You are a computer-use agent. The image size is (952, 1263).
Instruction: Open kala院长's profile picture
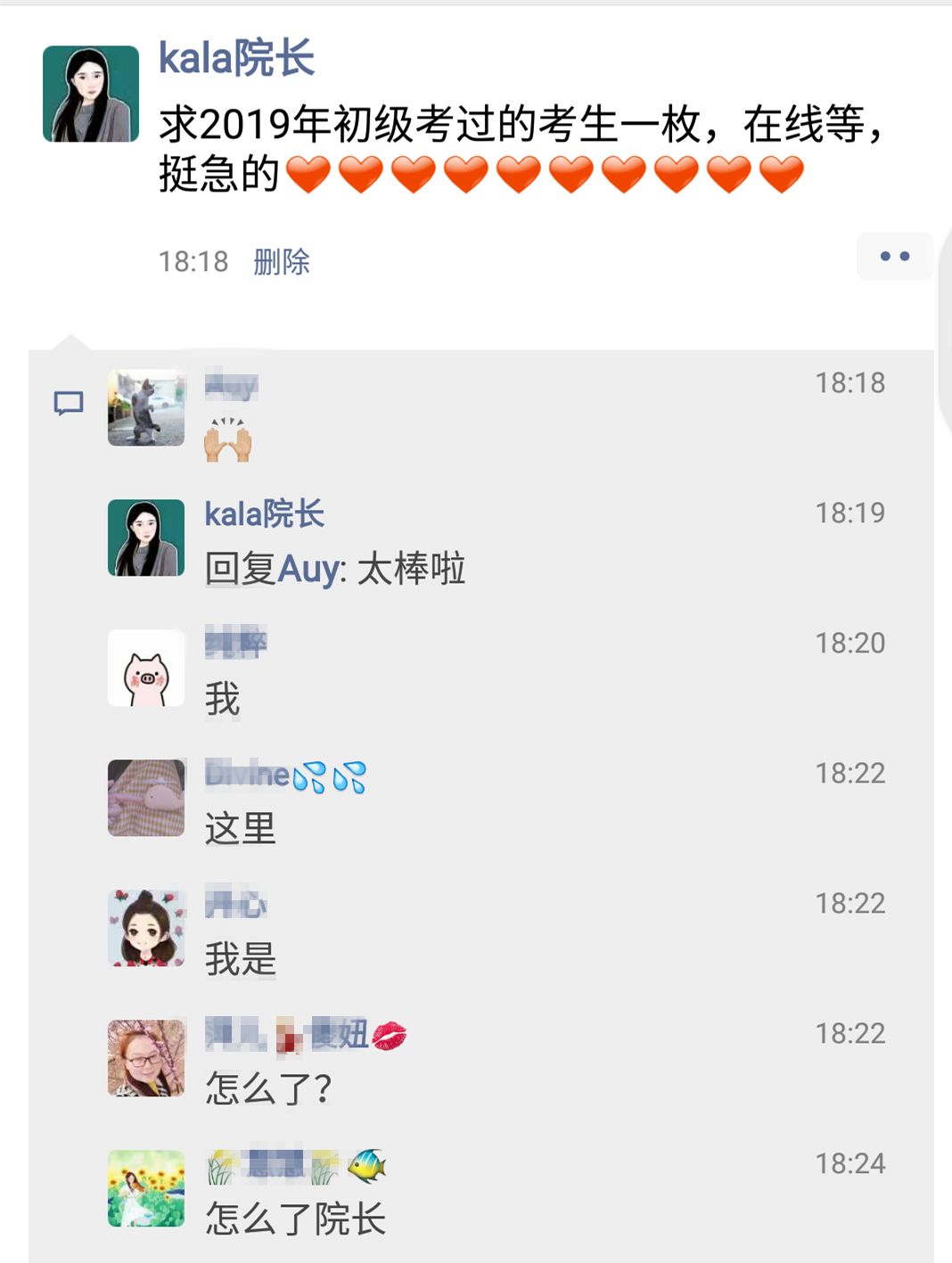(92, 92)
